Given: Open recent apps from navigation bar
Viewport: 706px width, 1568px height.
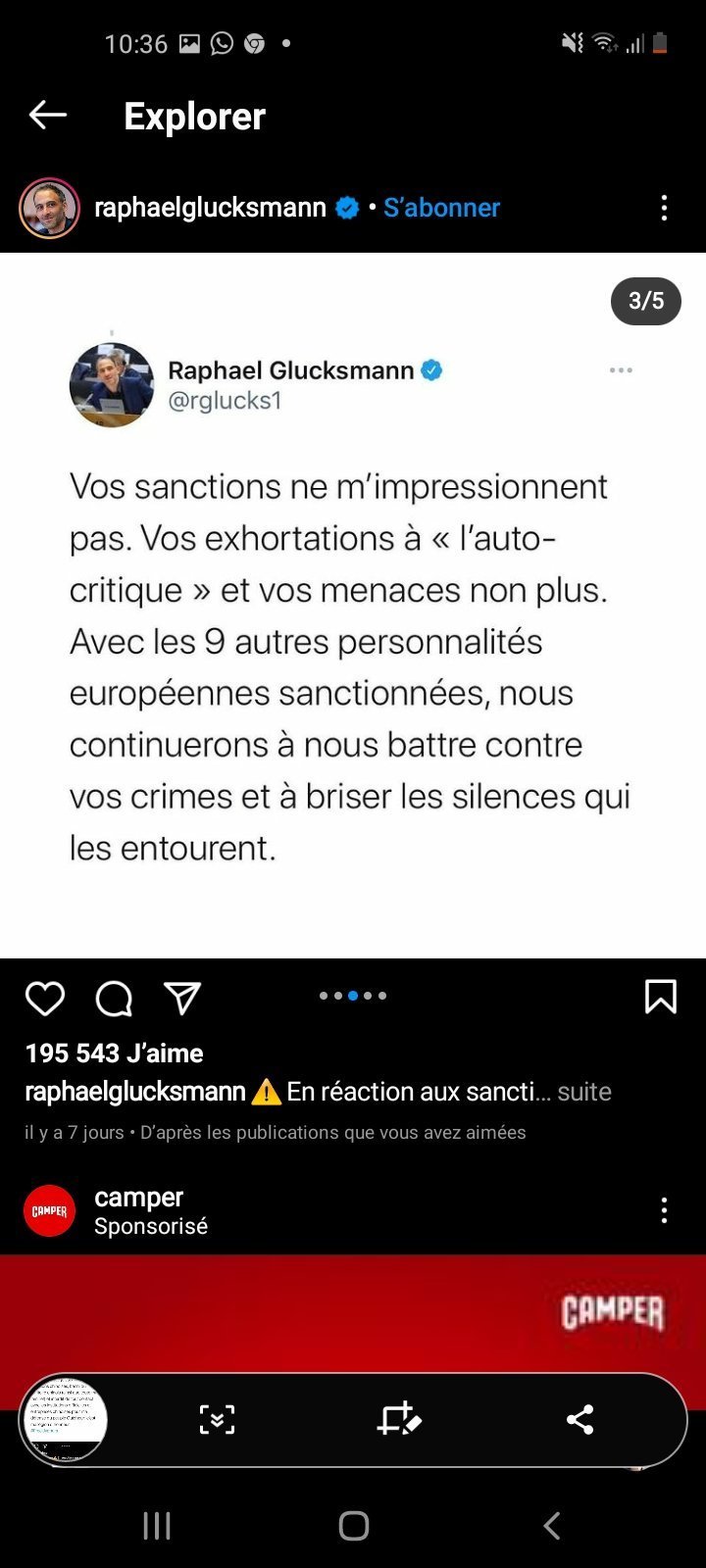Looking at the screenshot, I should pos(157,1525).
